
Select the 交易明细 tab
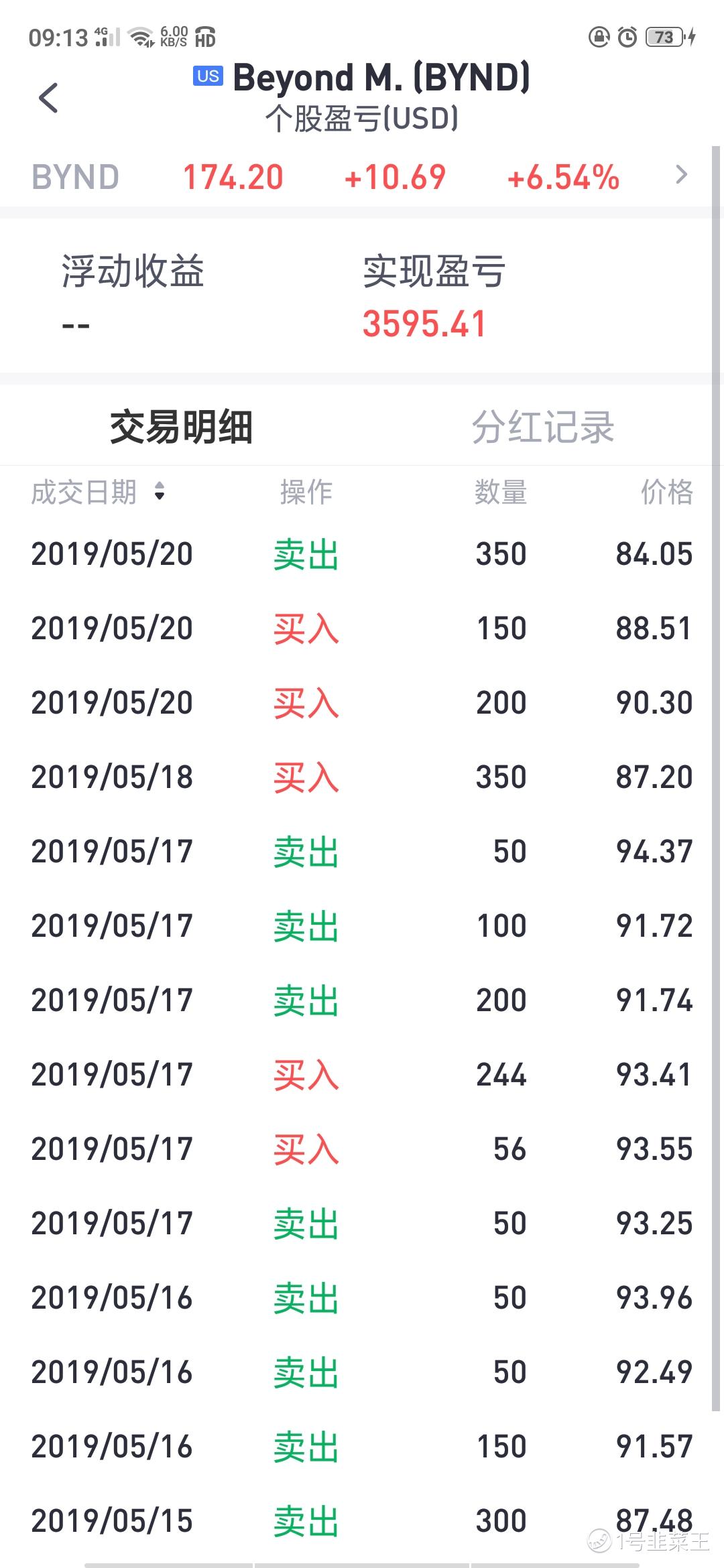(181, 427)
